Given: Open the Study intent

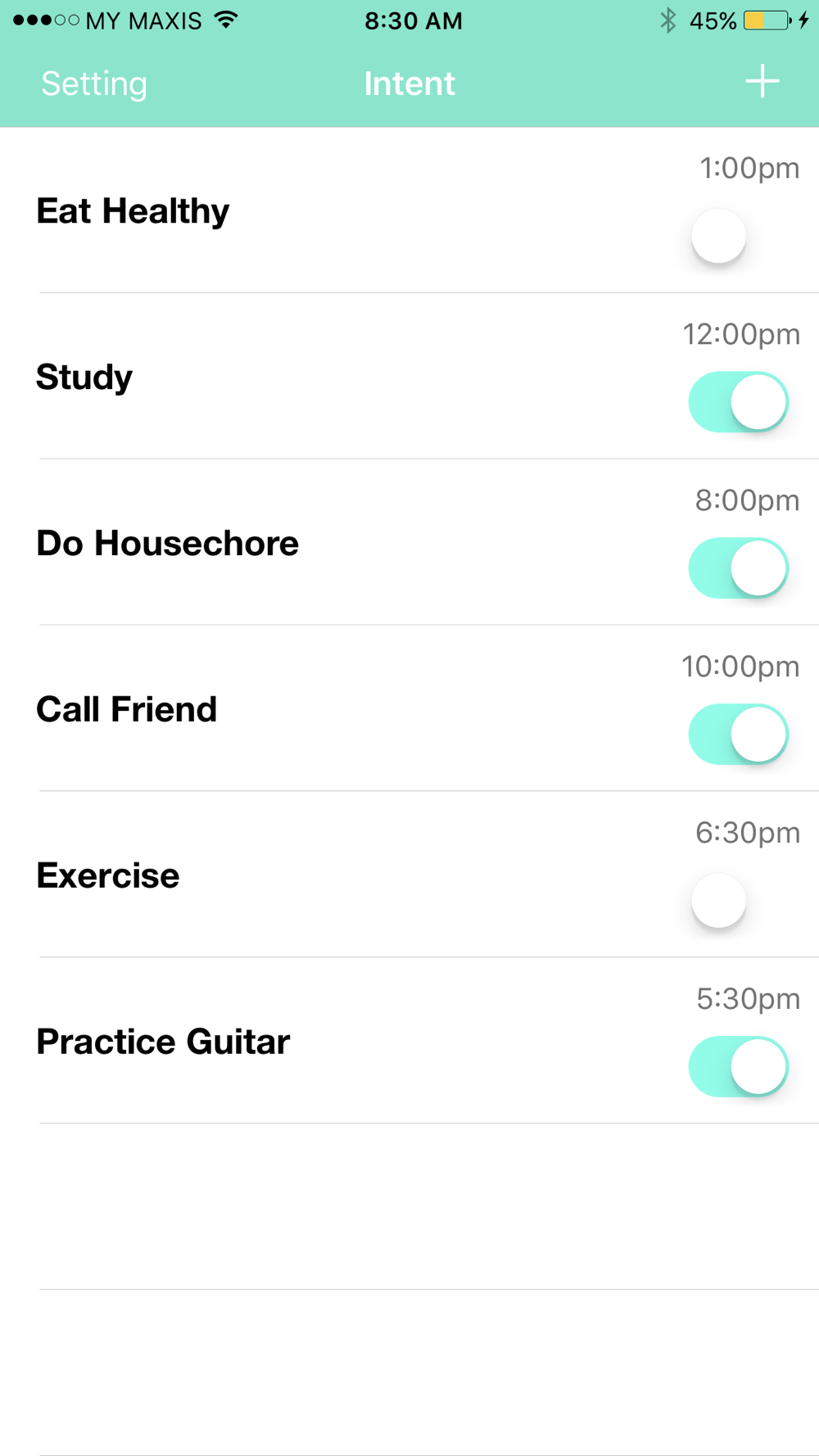Looking at the screenshot, I should (409, 376).
